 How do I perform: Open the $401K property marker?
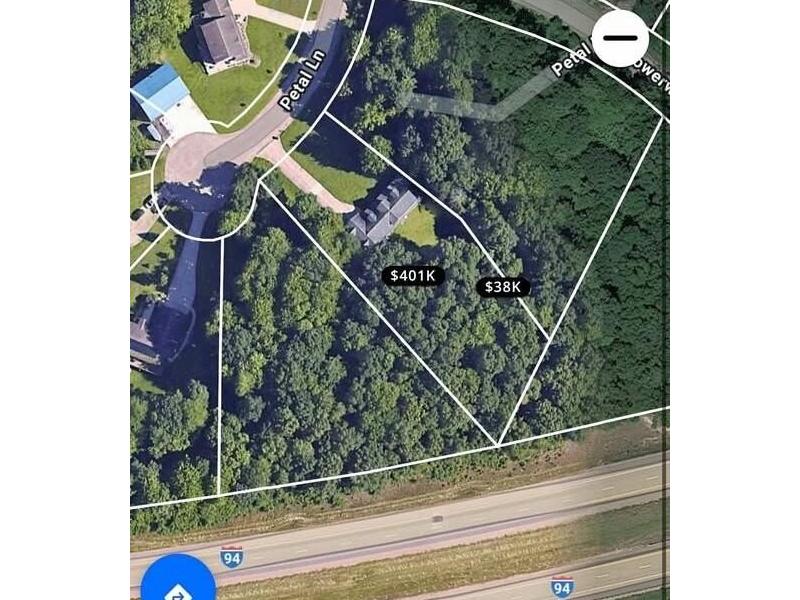(x=413, y=276)
